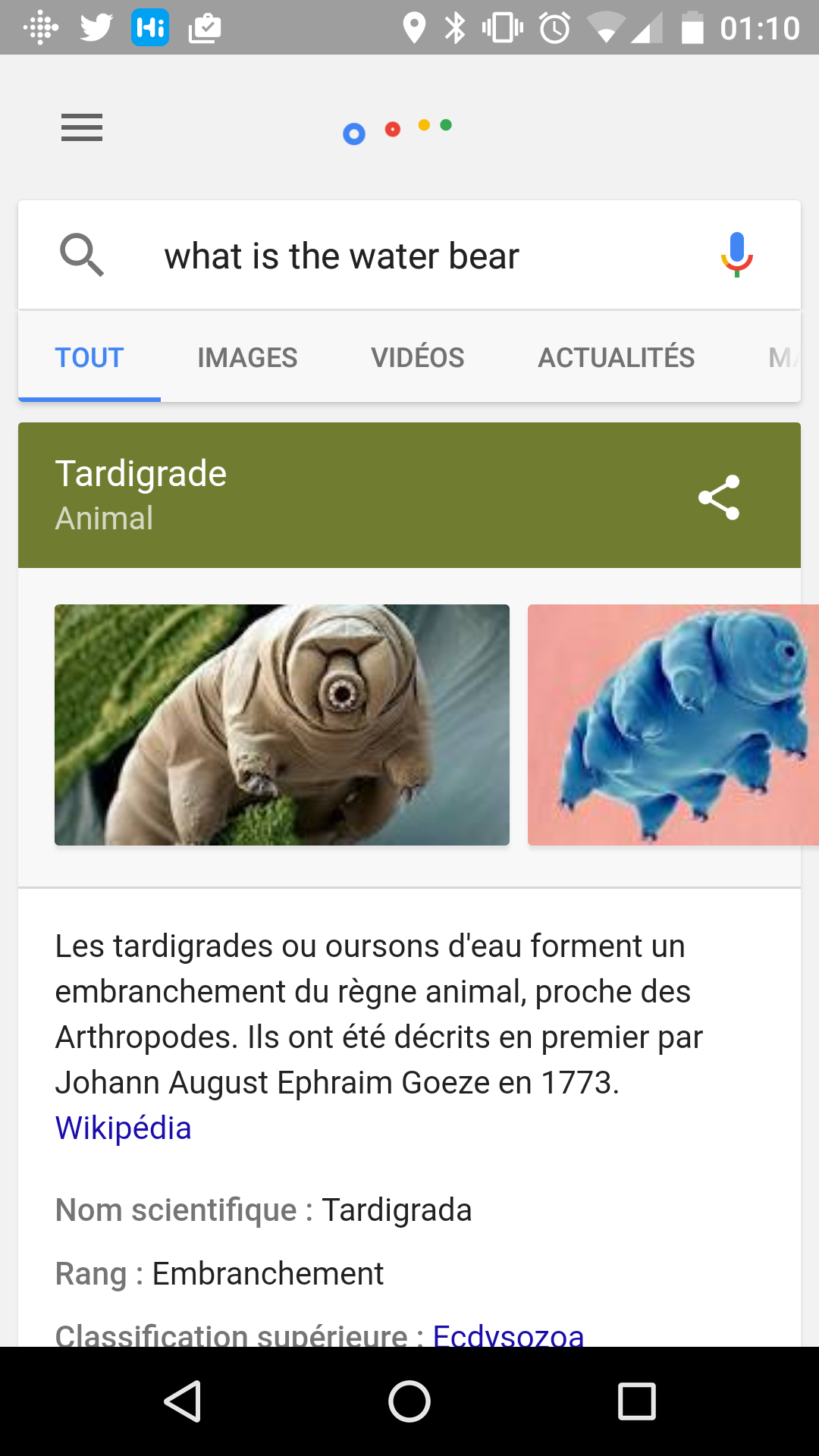Tap the magnifying glass search icon

(x=82, y=255)
